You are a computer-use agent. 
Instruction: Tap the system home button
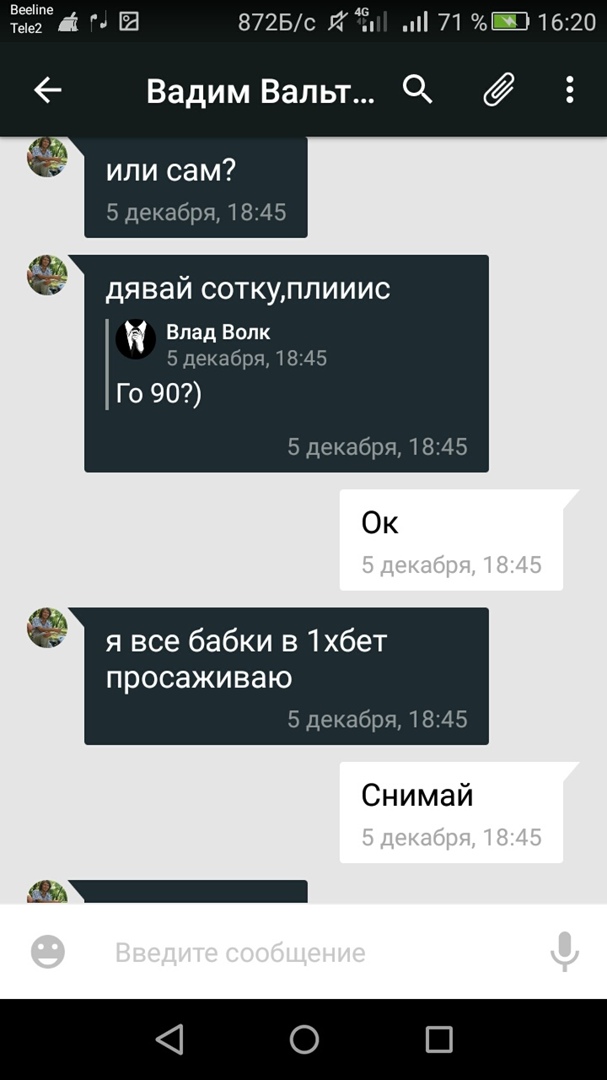[304, 1040]
